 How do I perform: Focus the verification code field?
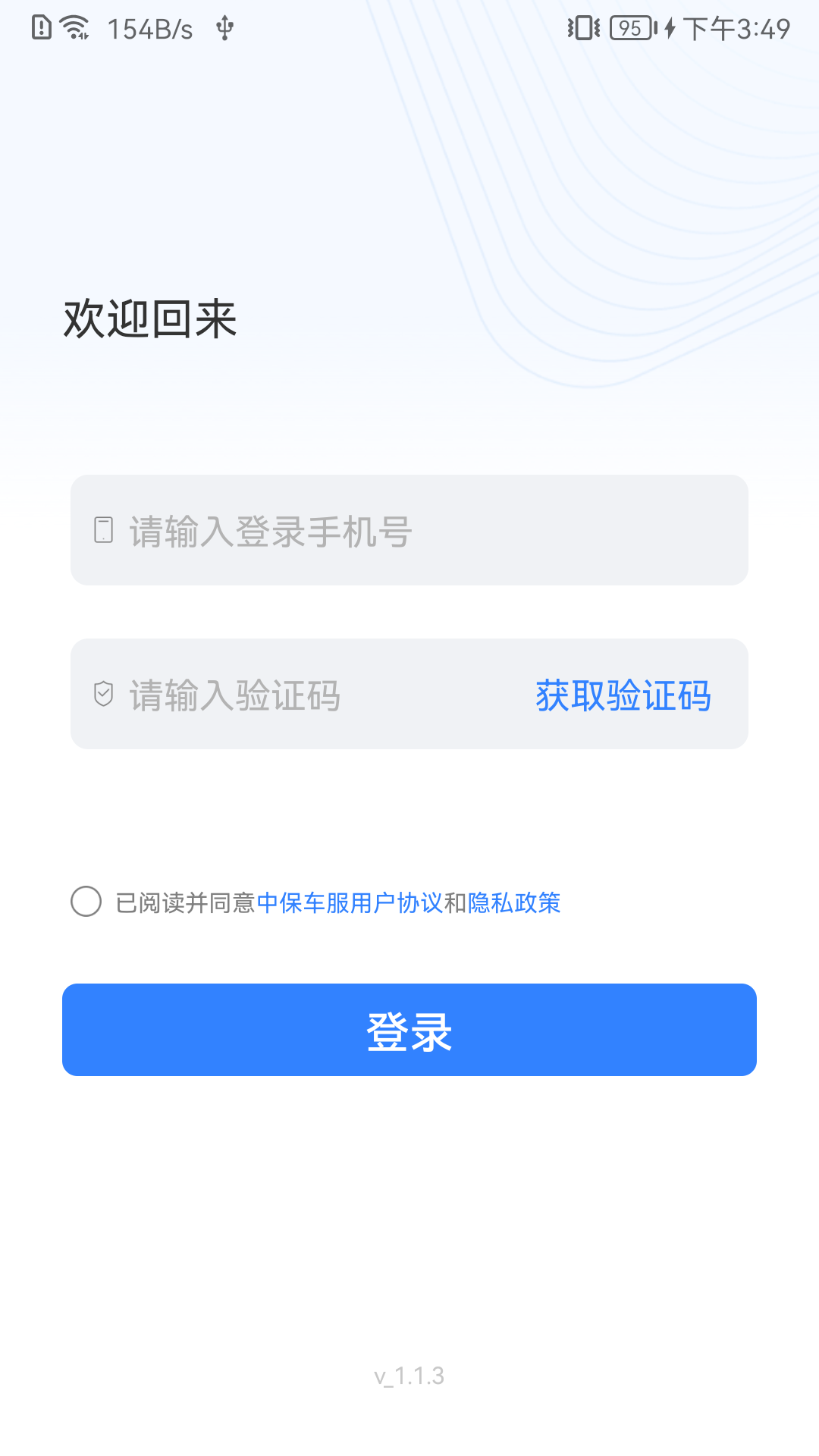point(303,695)
